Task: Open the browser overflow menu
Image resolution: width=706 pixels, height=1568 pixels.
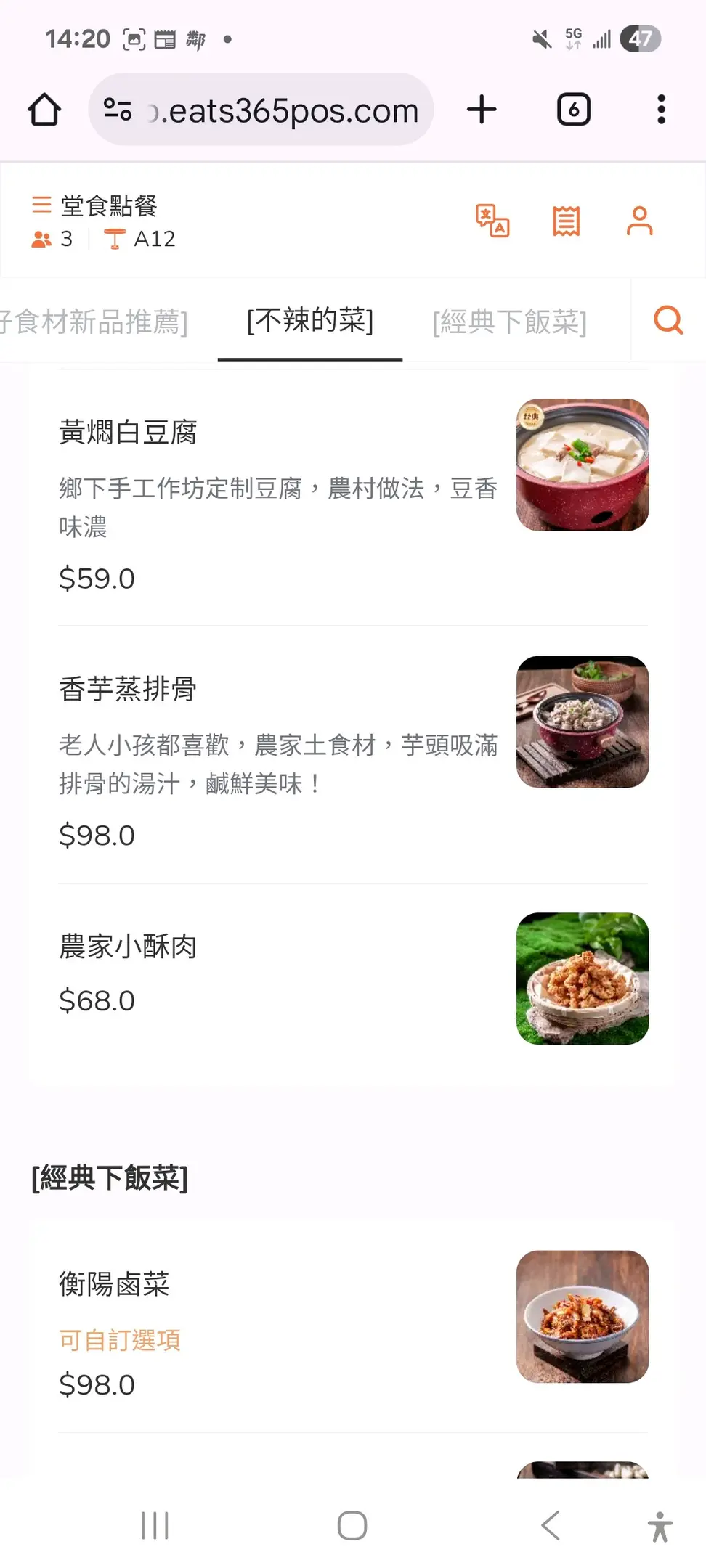Action: click(661, 110)
